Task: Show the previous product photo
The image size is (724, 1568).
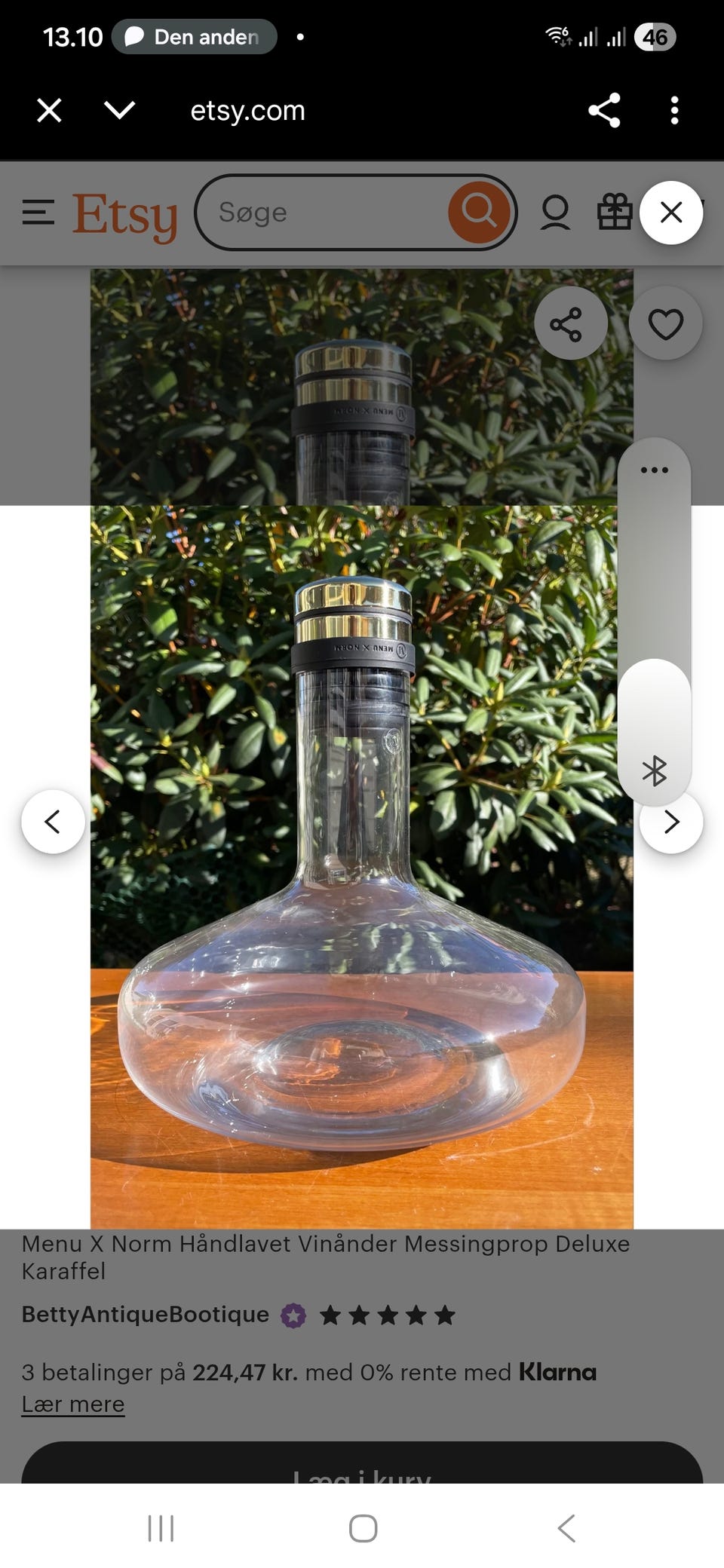Action: pos(53,822)
